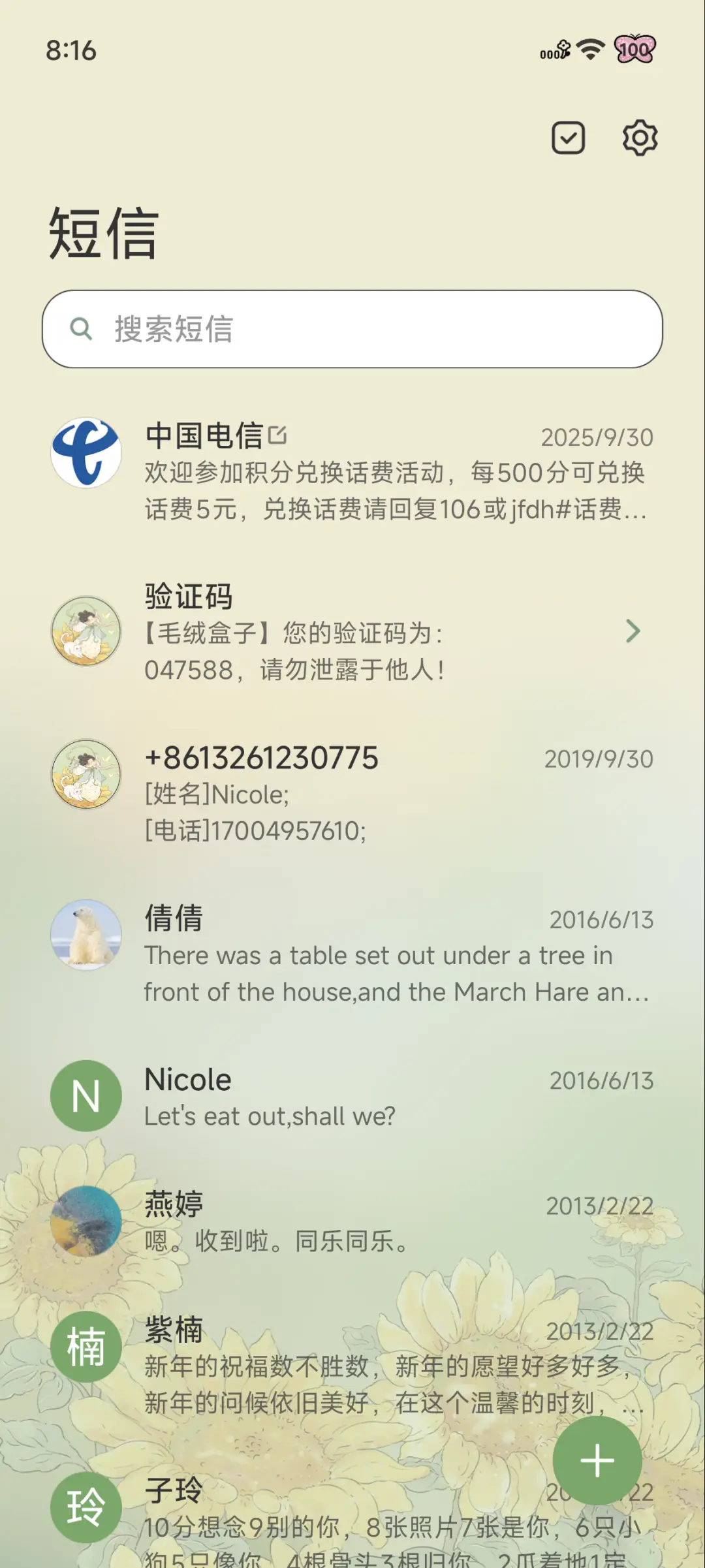Tap the select-conversations checkmark icon
This screenshot has height=1568, width=705.
click(567, 137)
